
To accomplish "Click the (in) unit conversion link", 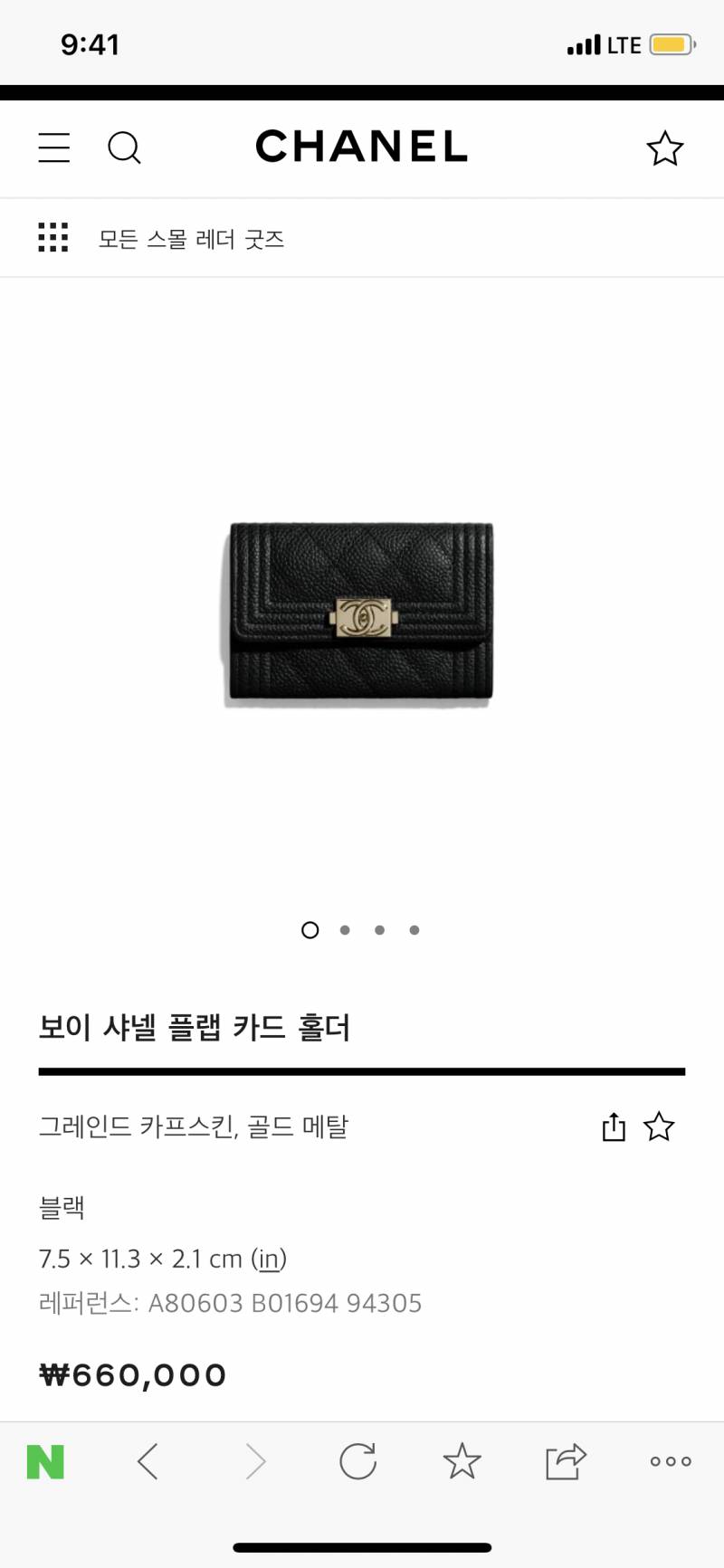I will [269, 1258].
